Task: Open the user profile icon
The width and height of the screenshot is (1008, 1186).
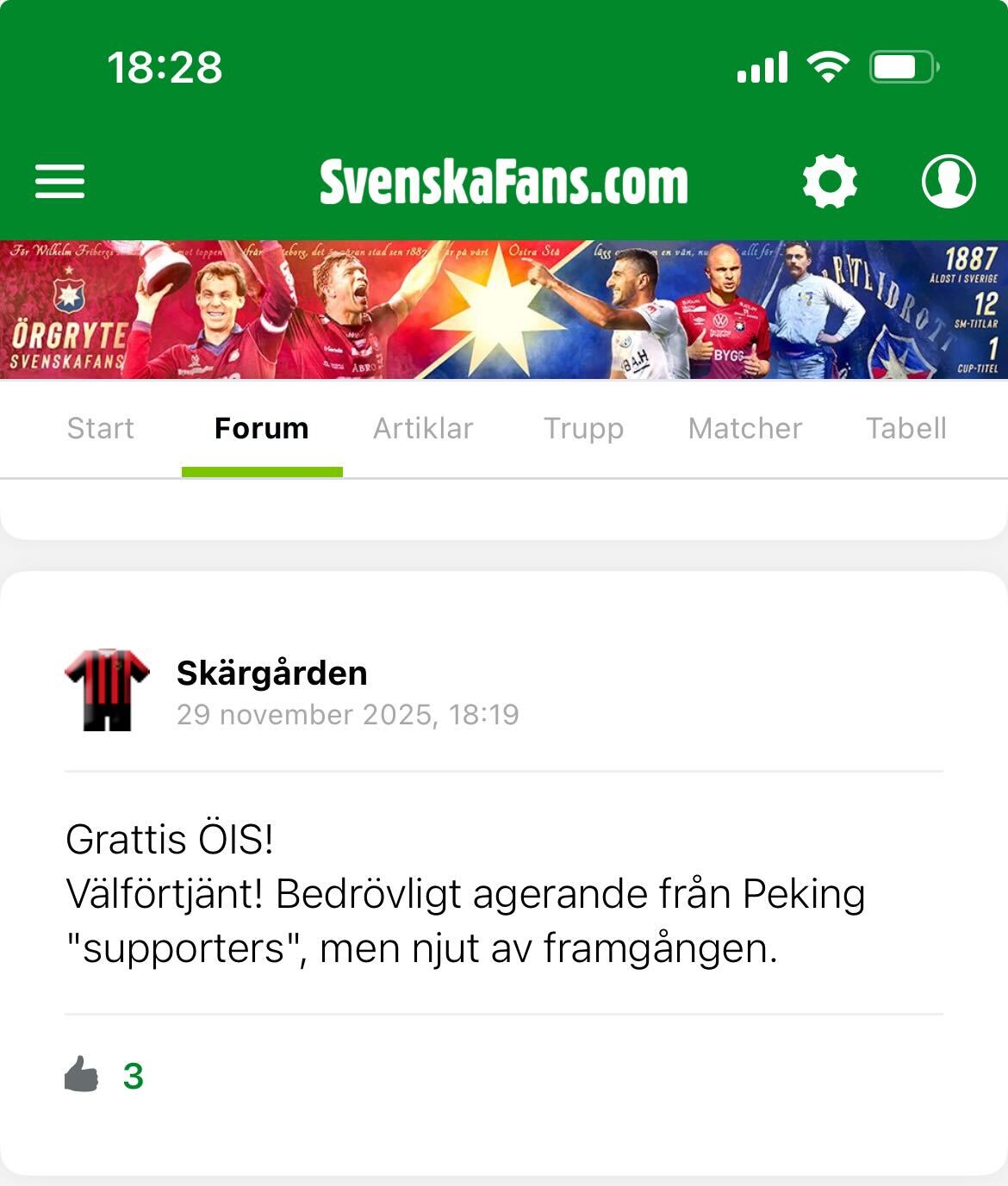Action: point(948,181)
